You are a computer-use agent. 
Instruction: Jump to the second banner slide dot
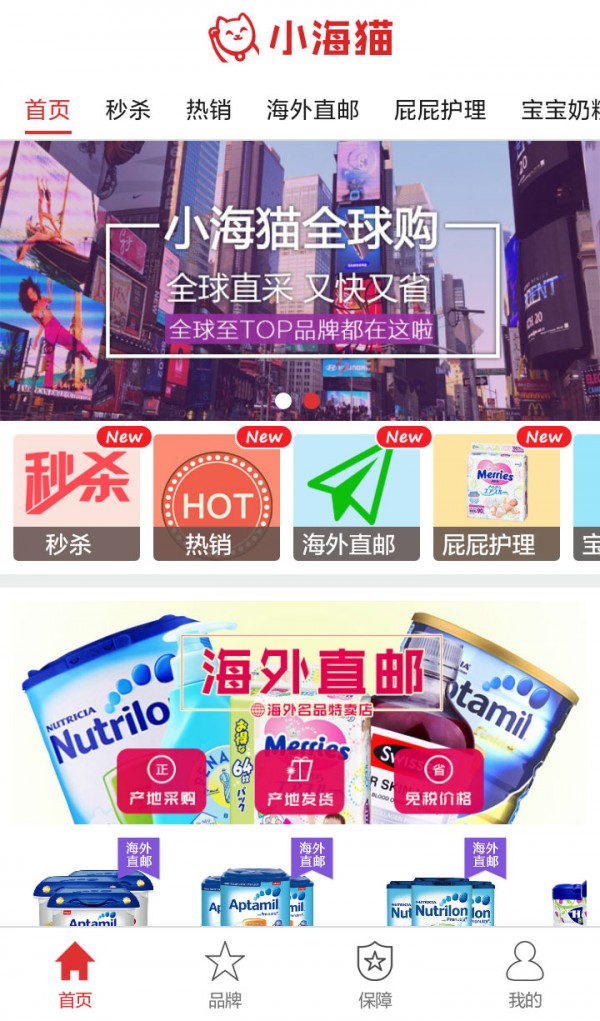[311, 401]
